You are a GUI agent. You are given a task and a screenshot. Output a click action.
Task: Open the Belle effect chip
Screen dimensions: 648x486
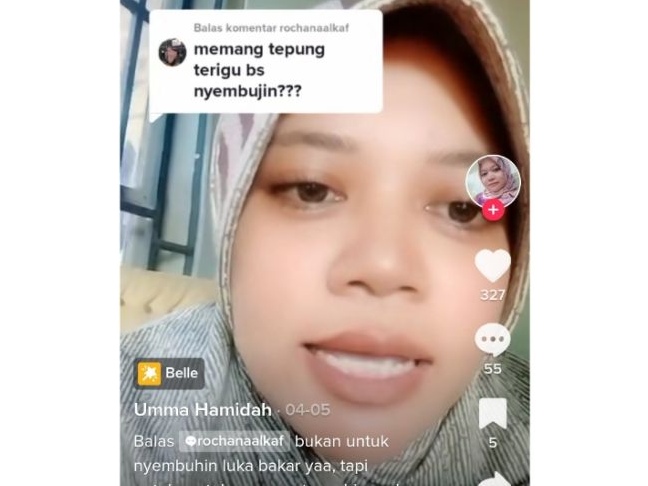point(170,373)
